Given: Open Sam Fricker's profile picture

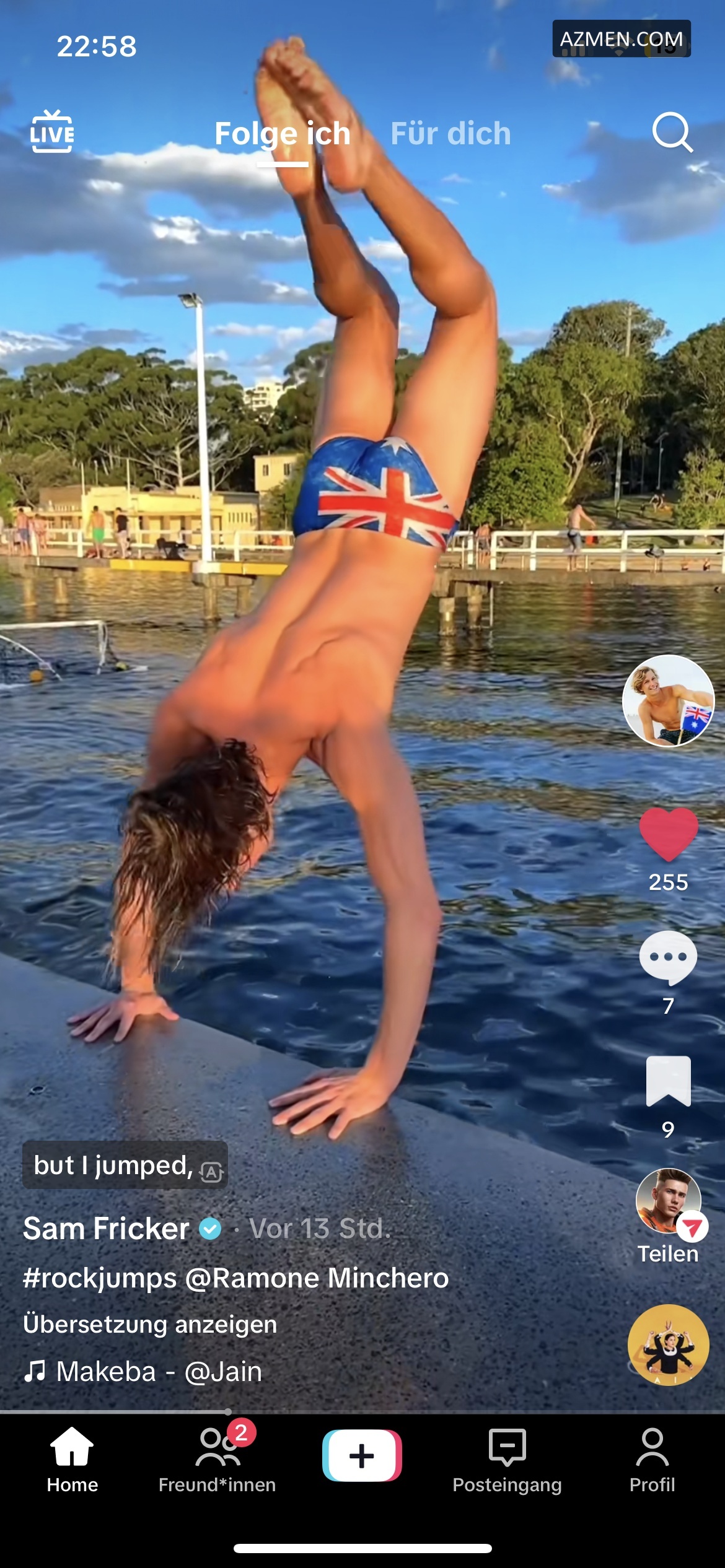Looking at the screenshot, I should (x=668, y=700).
